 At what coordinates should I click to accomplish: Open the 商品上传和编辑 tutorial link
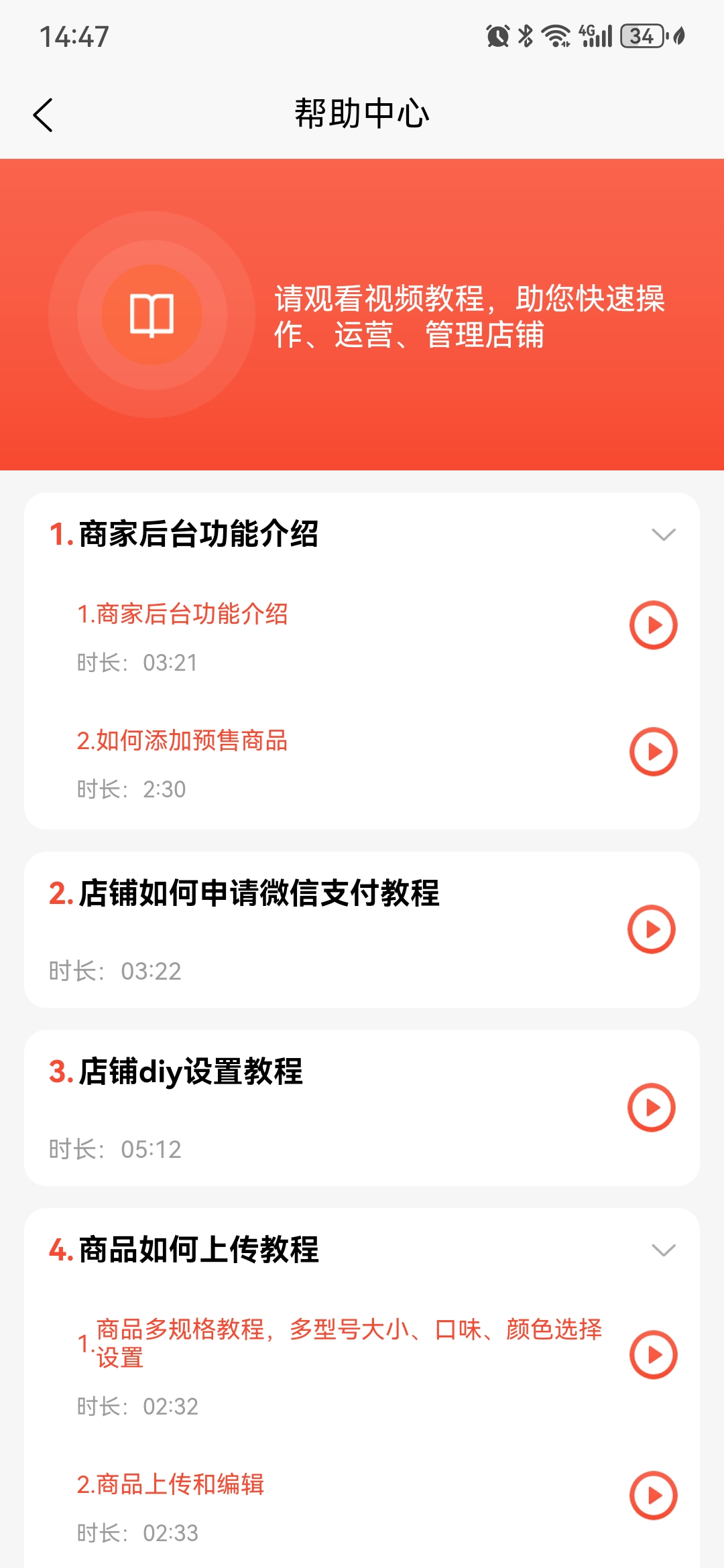(x=171, y=1484)
